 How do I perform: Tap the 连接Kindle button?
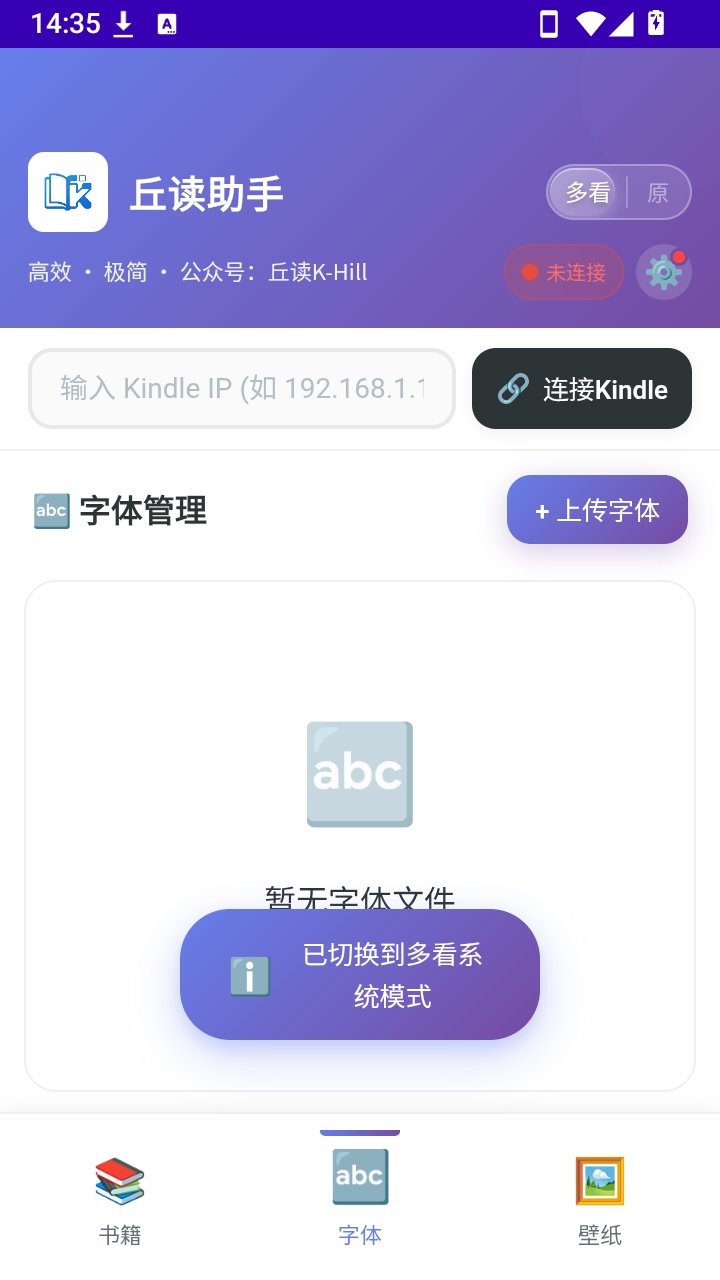pyautogui.click(x=582, y=388)
